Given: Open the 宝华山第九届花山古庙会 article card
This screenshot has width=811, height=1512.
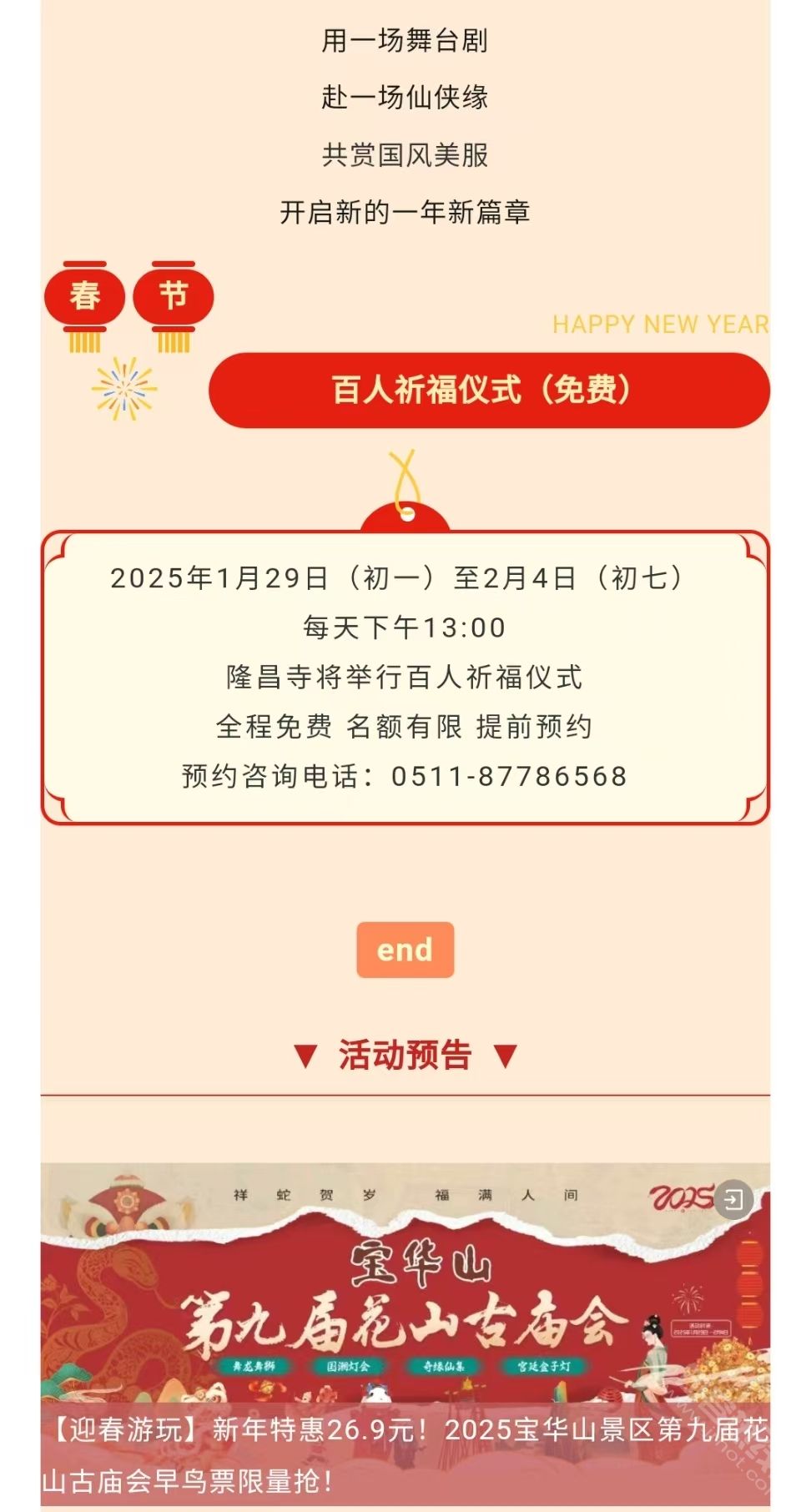Looking at the screenshot, I should [405, 1335].
